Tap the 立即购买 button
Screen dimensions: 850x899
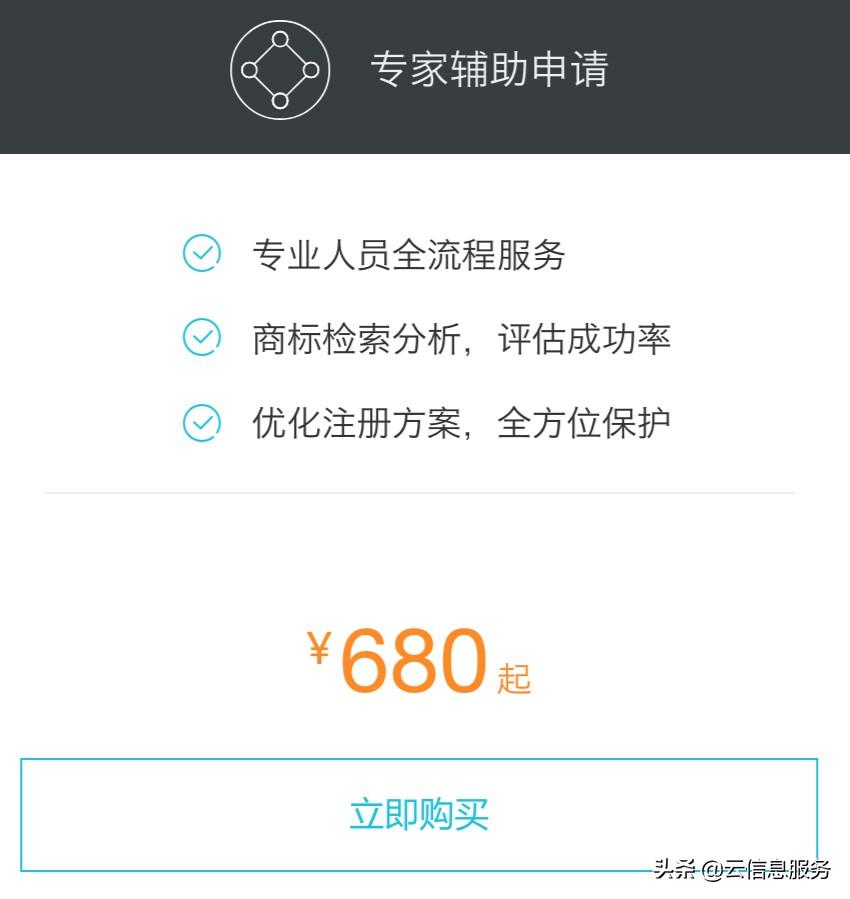point(419,814)
